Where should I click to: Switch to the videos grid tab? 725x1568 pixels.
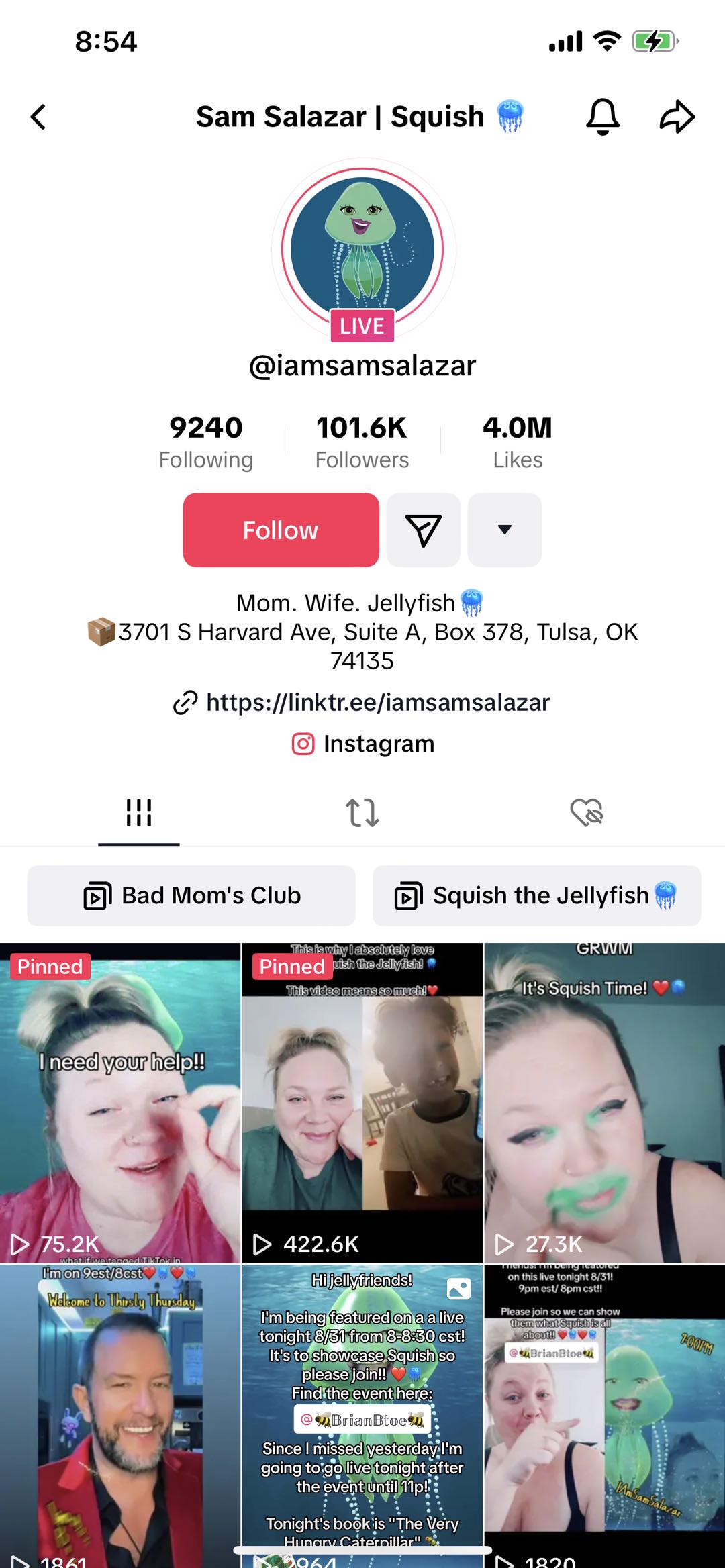tap(139, 813)
